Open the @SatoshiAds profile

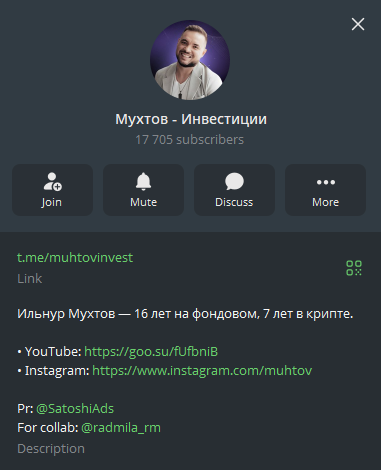tap(75, 409)
